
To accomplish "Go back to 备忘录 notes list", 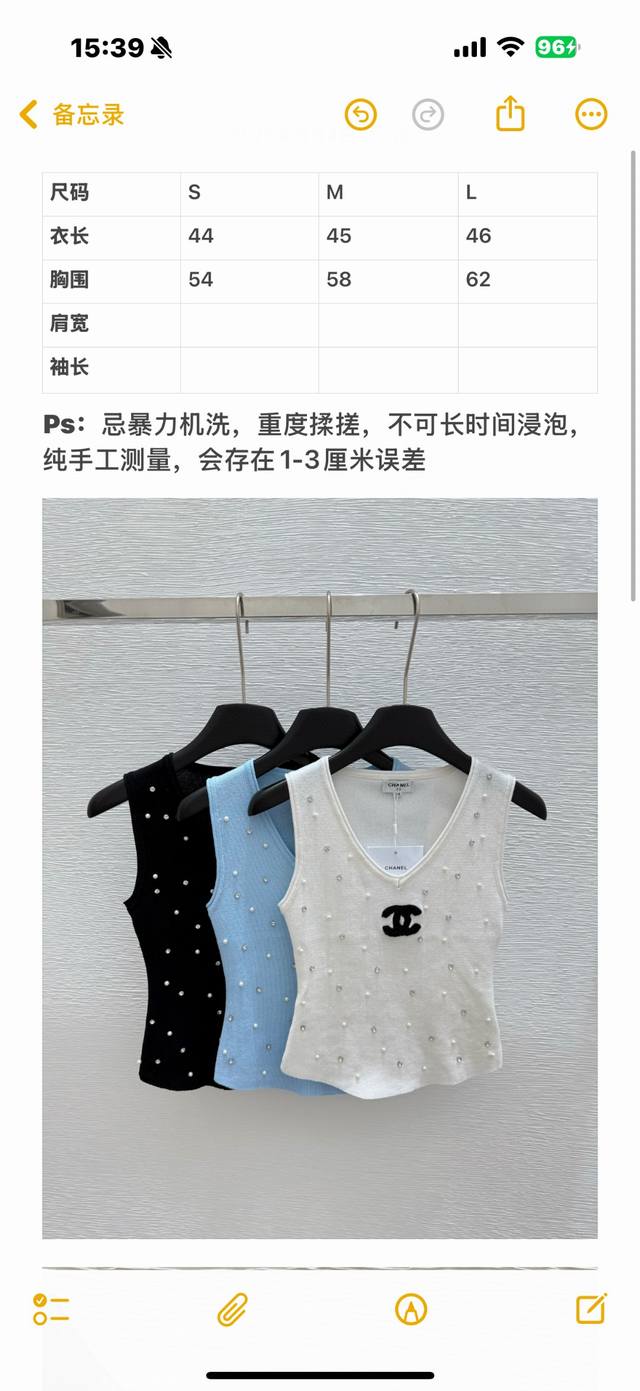I will [x=72, y=114].
